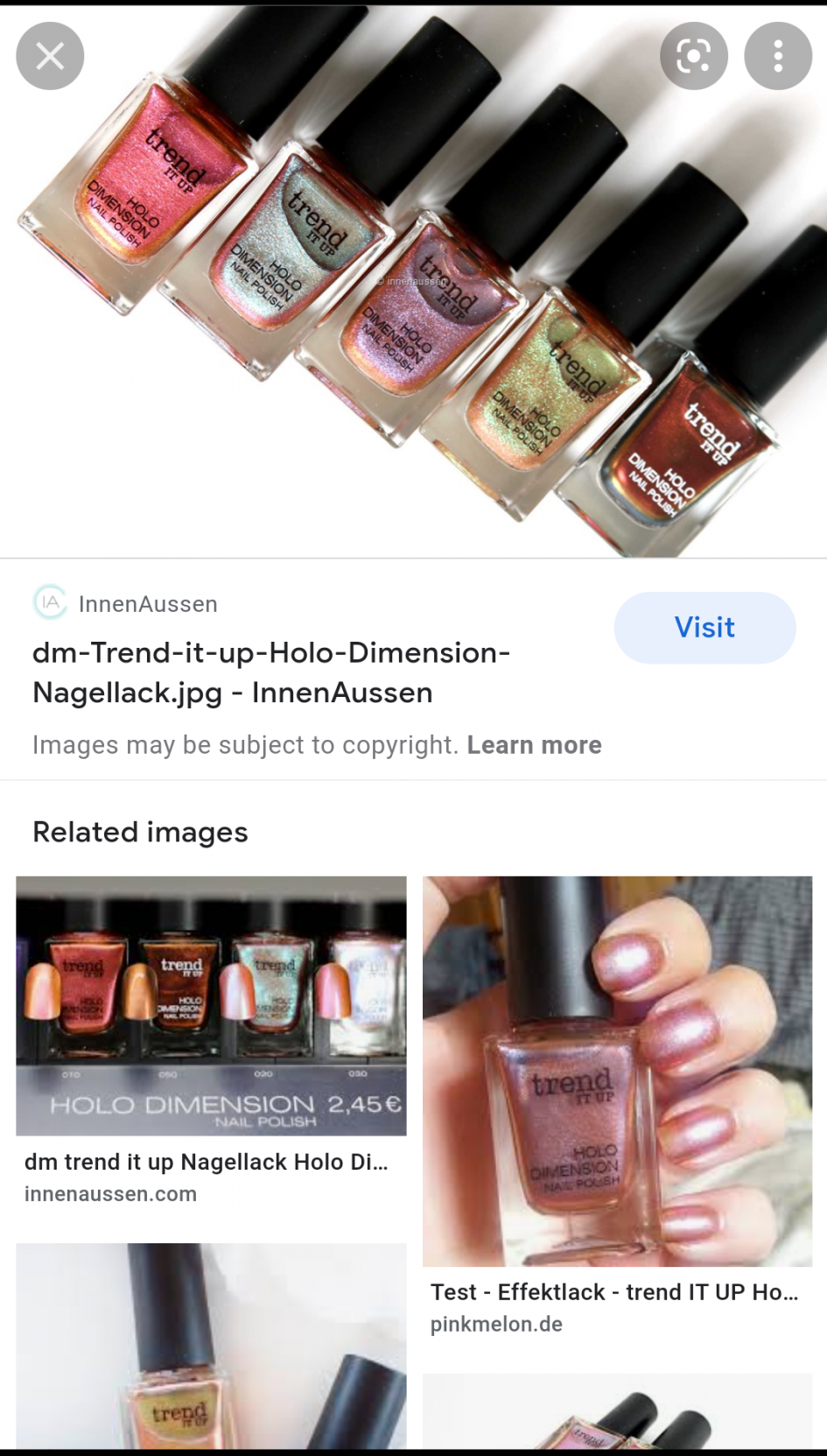Search this image with Google Lens

pyautogui.click(x=693, y=56)
